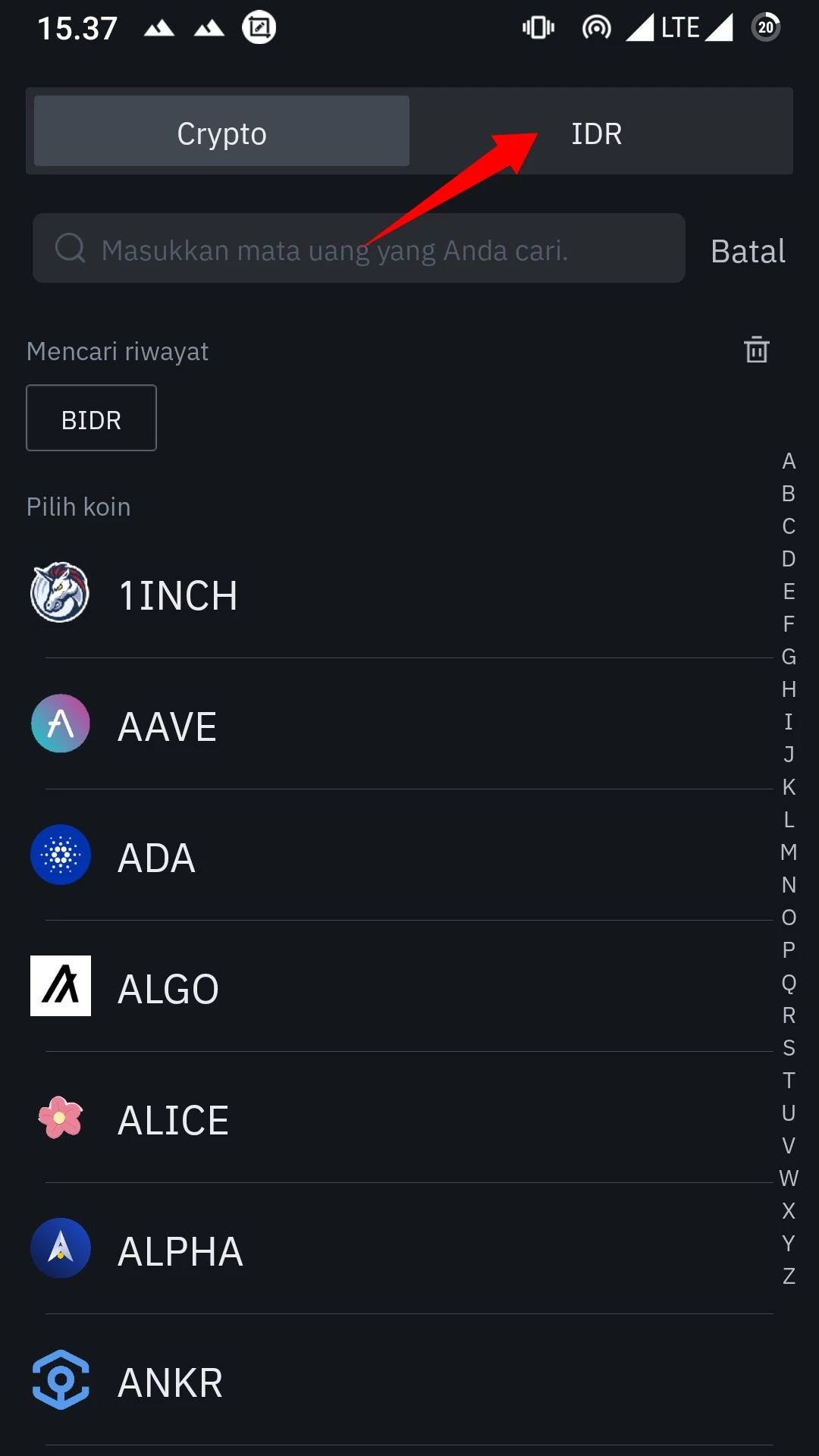
Task: Switch to the Crypto tab
Action: tap(221, 131)
